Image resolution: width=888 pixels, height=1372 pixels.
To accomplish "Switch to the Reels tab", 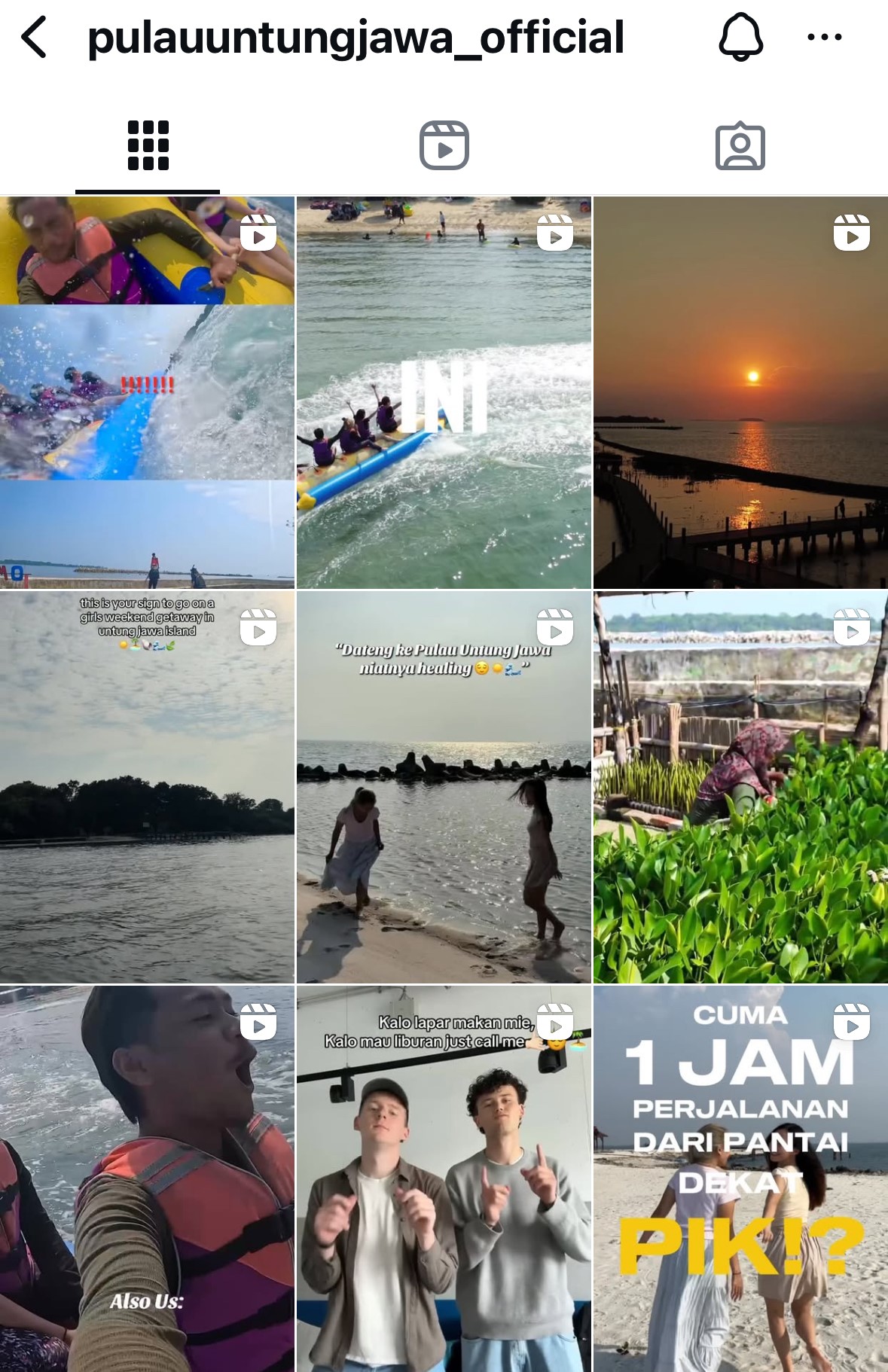I will [444, 145].
